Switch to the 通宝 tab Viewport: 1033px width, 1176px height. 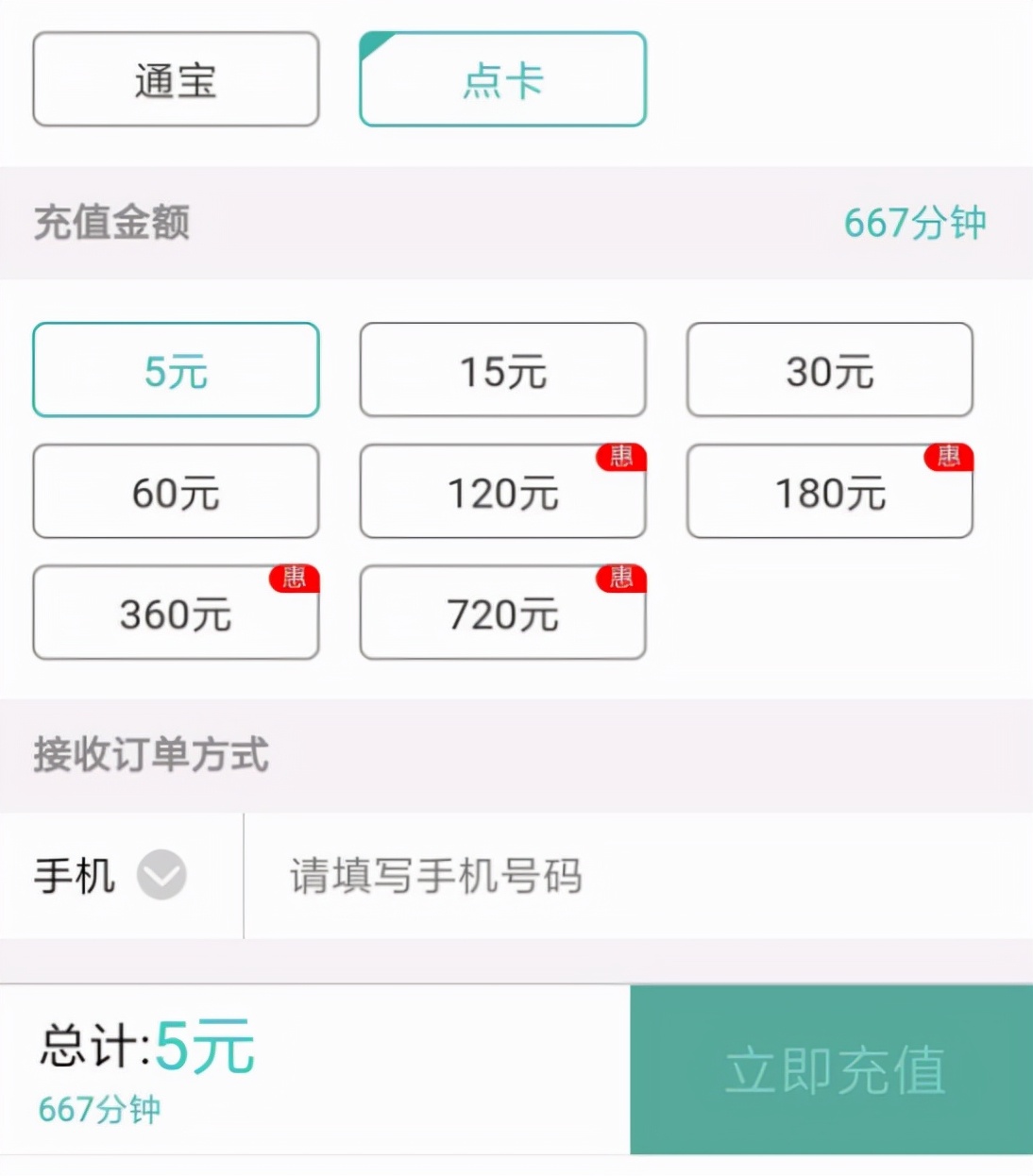pyautogui.click(x=175, y=78)
